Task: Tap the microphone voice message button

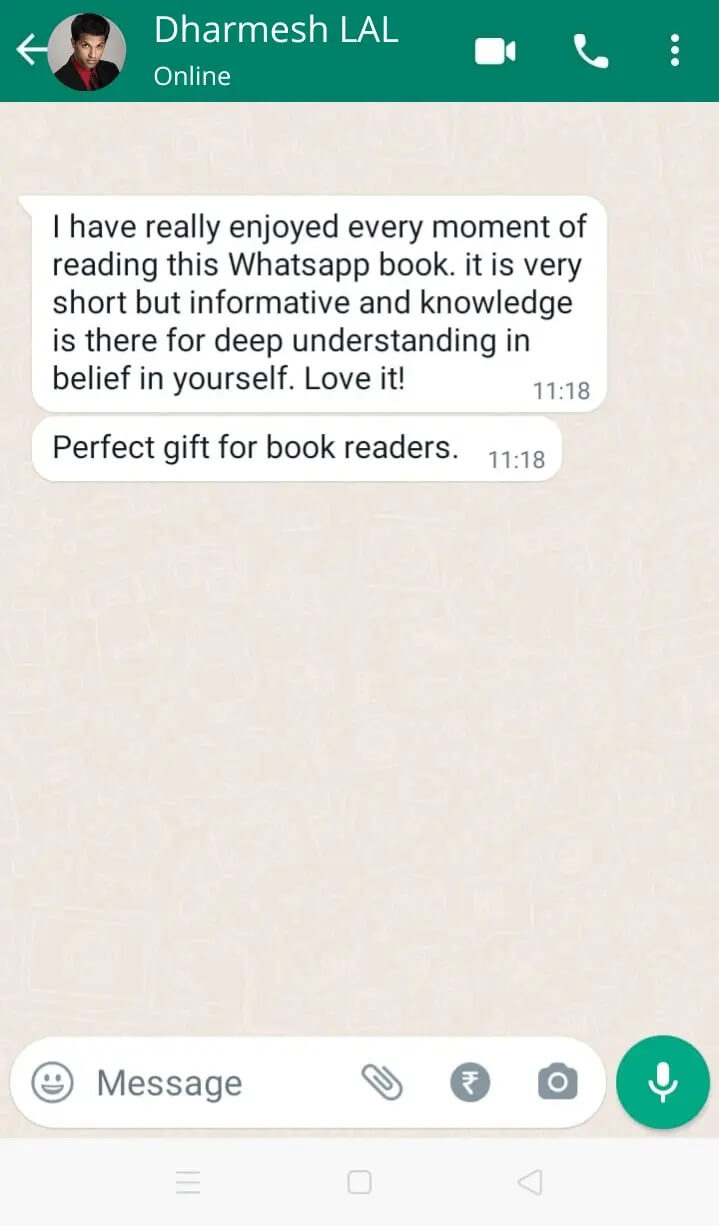Action: (x=662, y=1082)
